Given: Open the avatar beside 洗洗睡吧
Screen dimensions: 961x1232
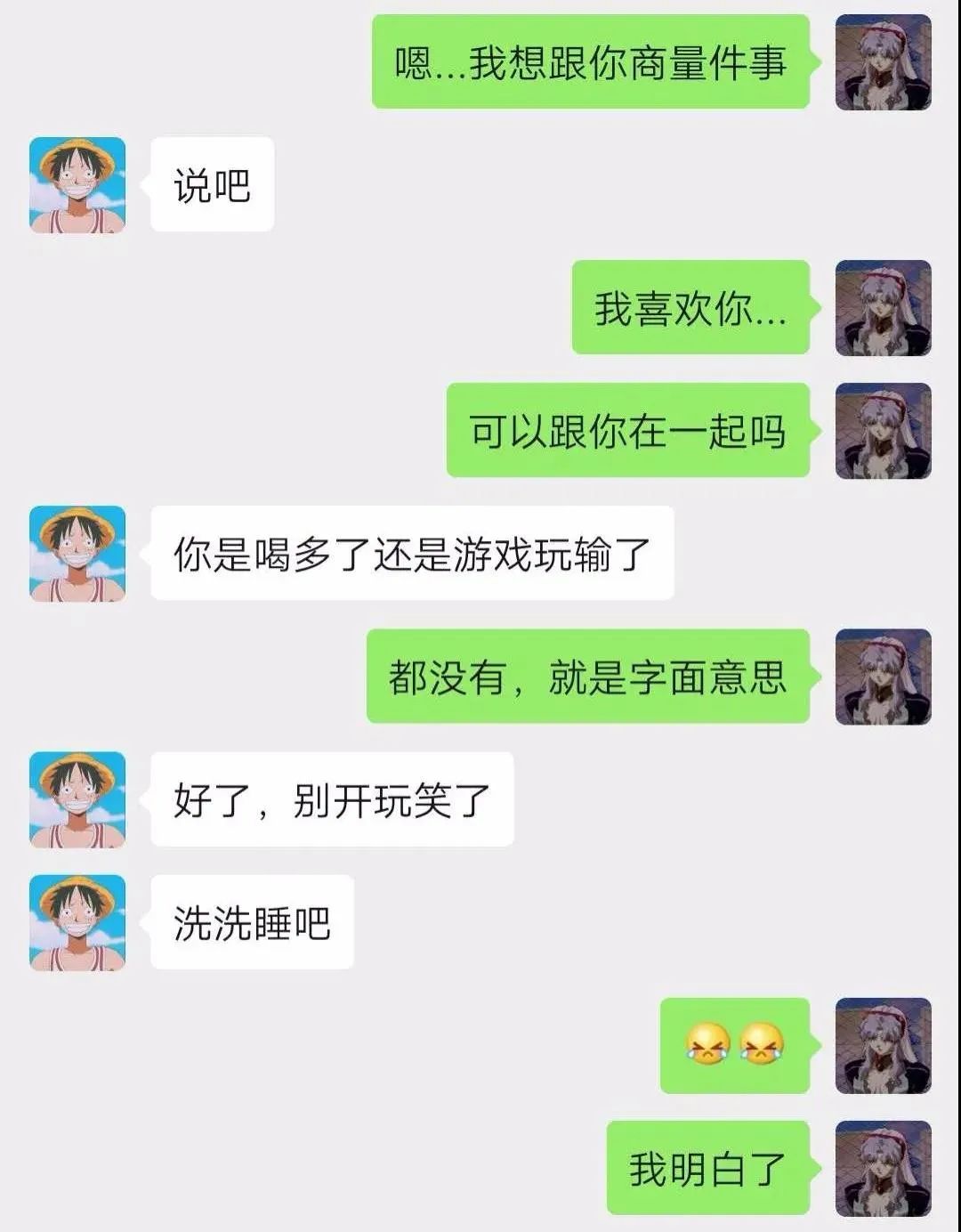Looking at the screenshot, I should (78, 921).
